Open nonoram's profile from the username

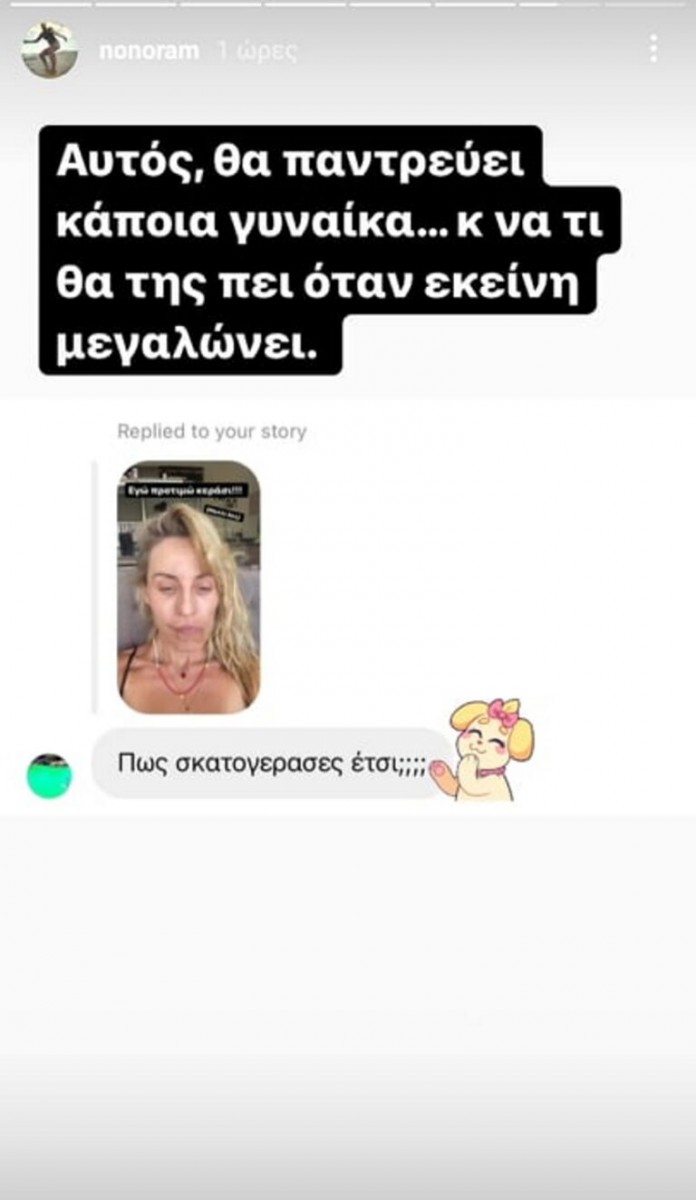(x=149, y=51)
